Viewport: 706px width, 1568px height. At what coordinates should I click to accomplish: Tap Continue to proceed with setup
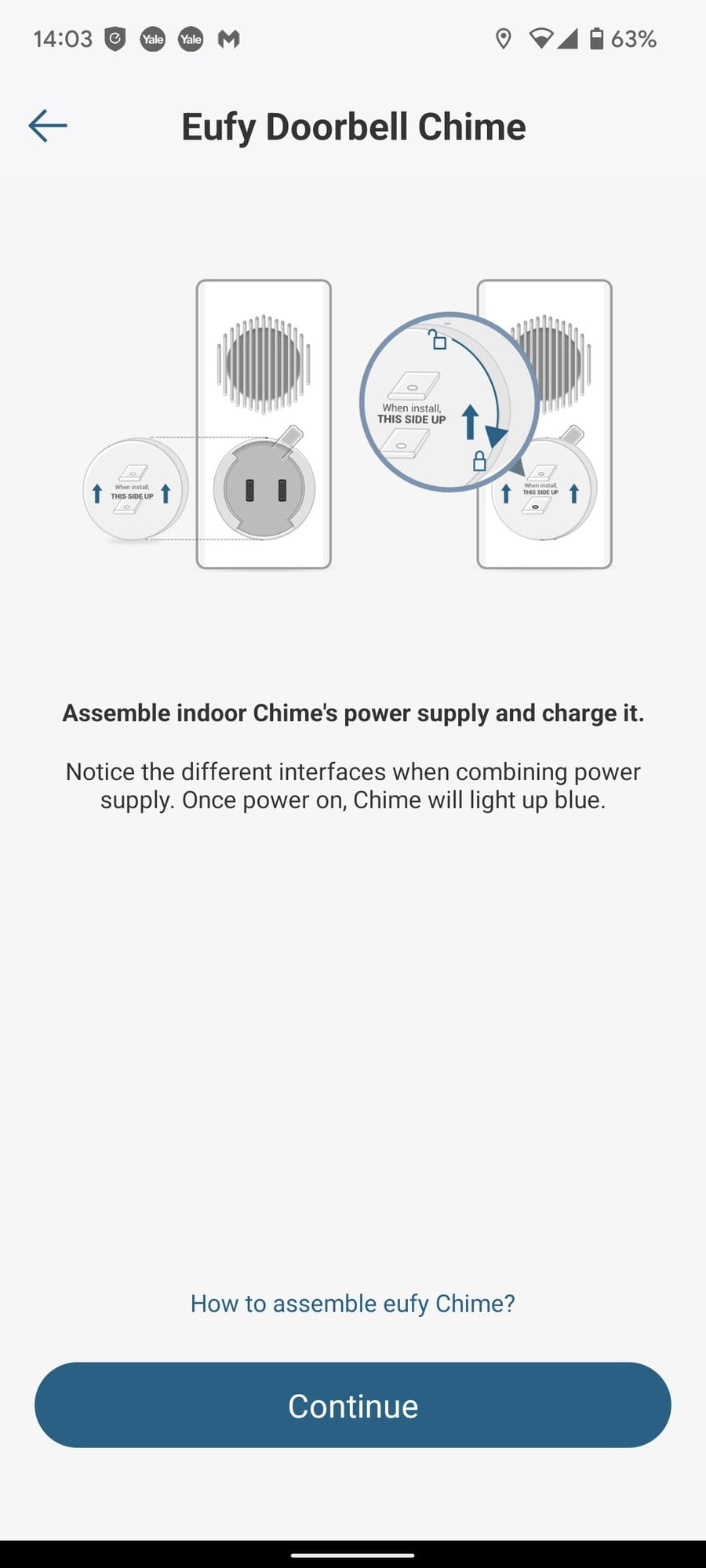point(352,1405)
